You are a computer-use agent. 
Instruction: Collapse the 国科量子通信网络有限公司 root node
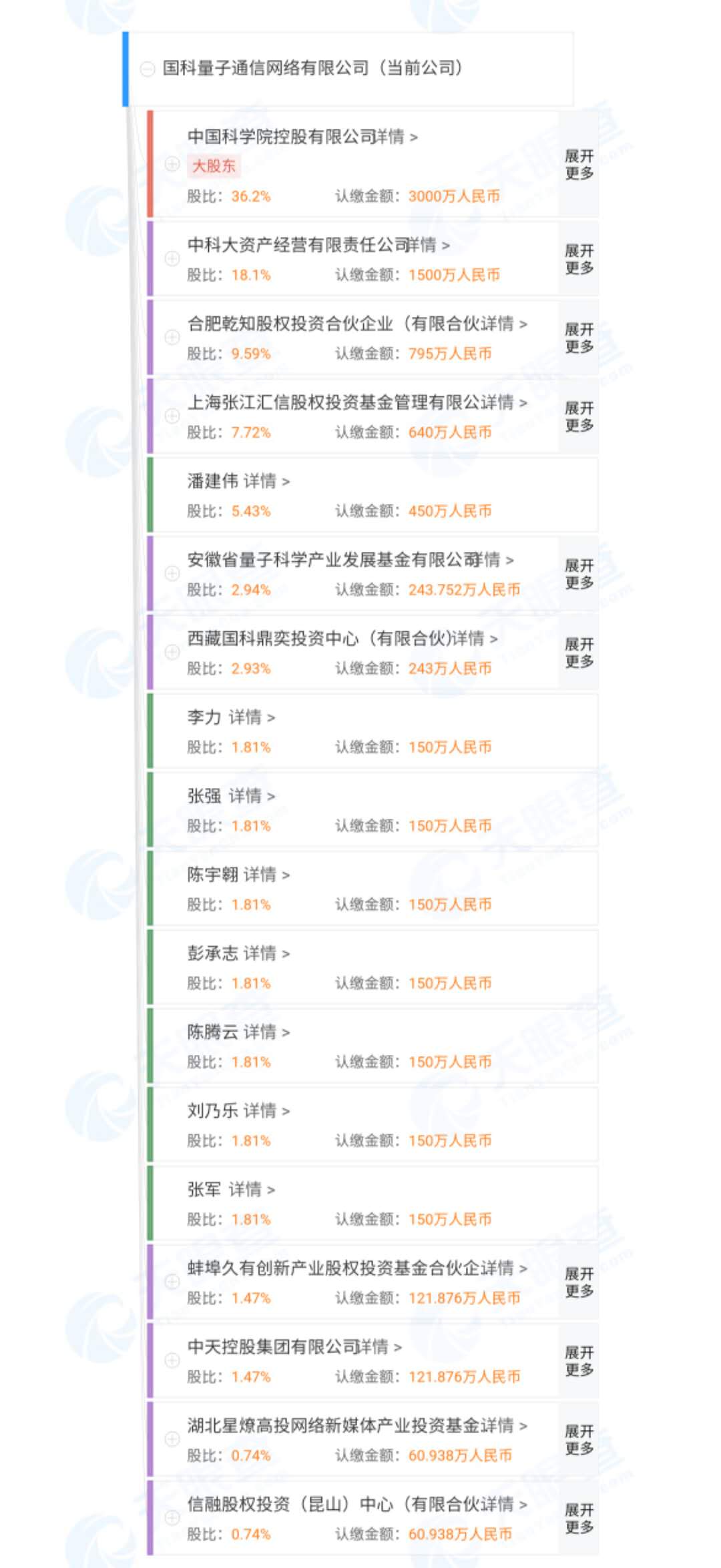coord(147,69)
